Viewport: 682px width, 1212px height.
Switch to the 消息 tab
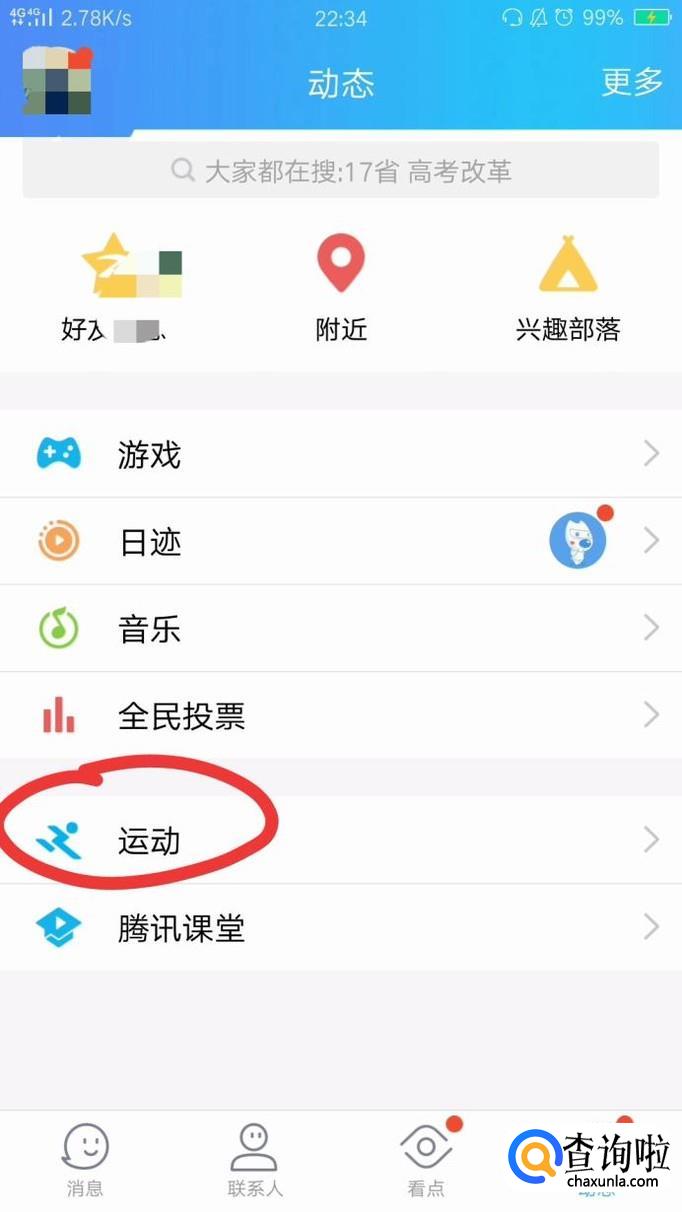[x=85, y=1160]
